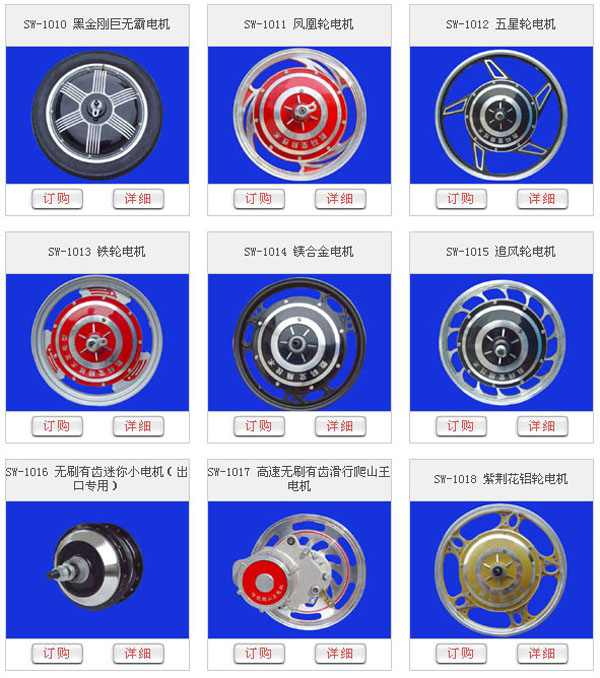The width and height of the screenshot is (600, 678).
Task: View 详细 for SW-1011 凤凰轮电机
Action: click(341, 198)
